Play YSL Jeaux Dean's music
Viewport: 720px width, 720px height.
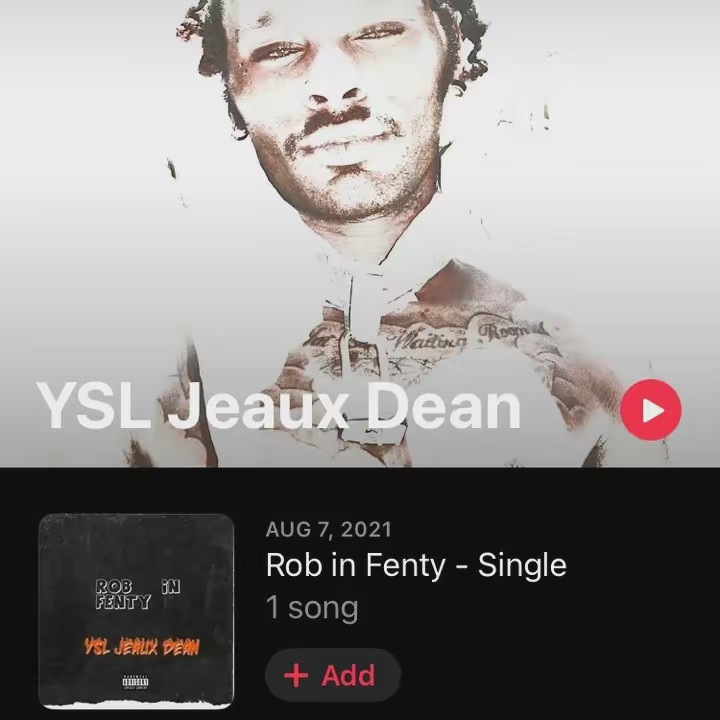click(x=651, y=411)
